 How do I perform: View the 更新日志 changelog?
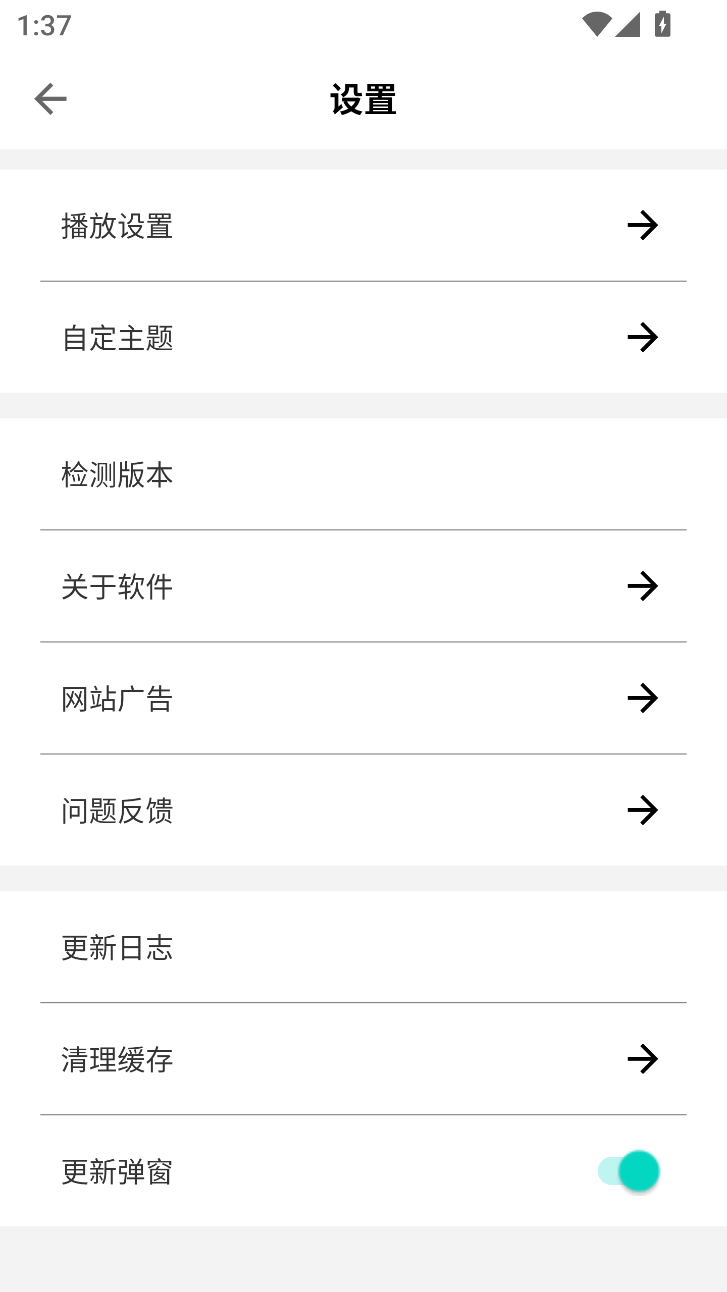click(x=363, y=947)
